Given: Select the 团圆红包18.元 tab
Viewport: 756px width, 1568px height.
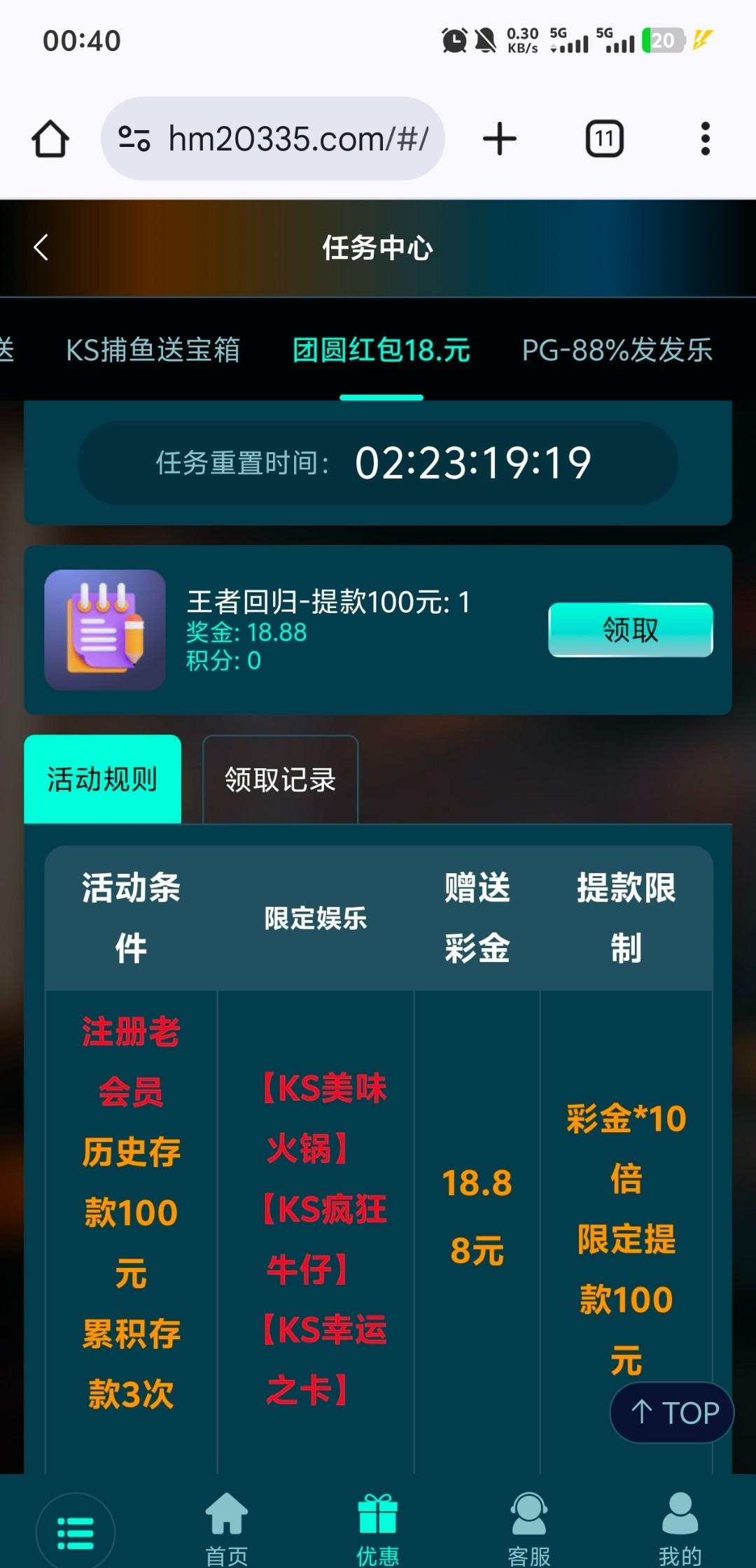Looking at the screenshot, I should 381,350.
